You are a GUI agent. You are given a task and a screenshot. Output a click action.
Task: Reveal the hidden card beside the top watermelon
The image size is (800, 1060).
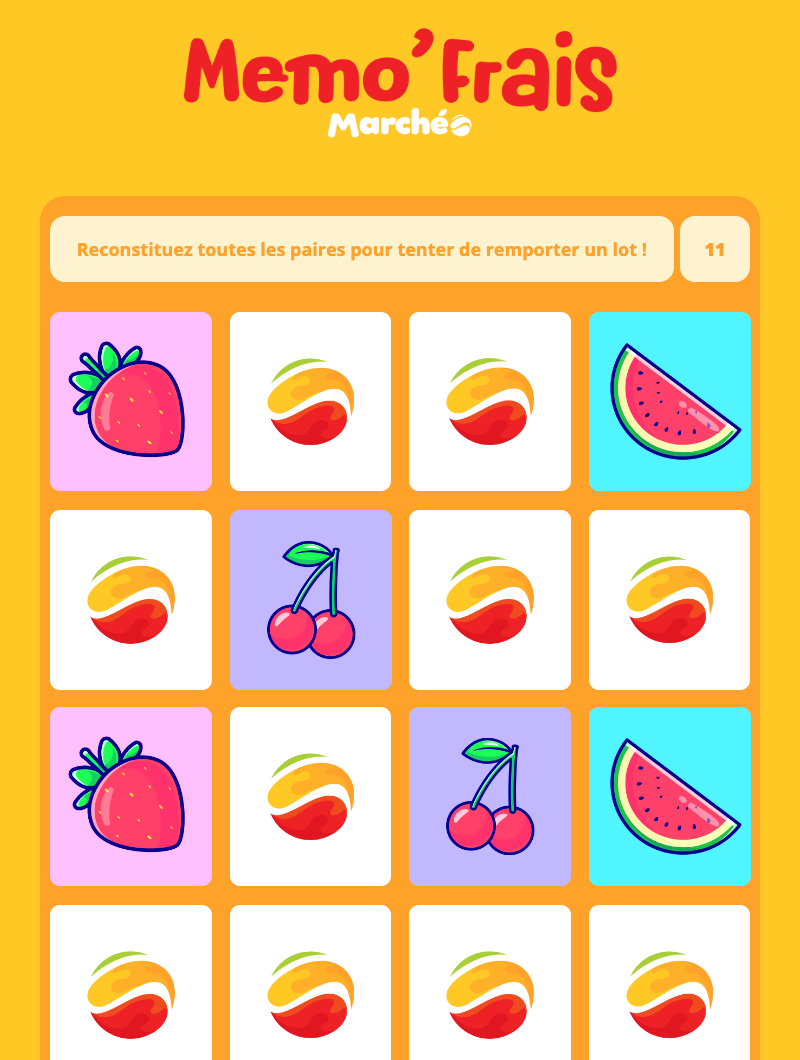(490, 401)
